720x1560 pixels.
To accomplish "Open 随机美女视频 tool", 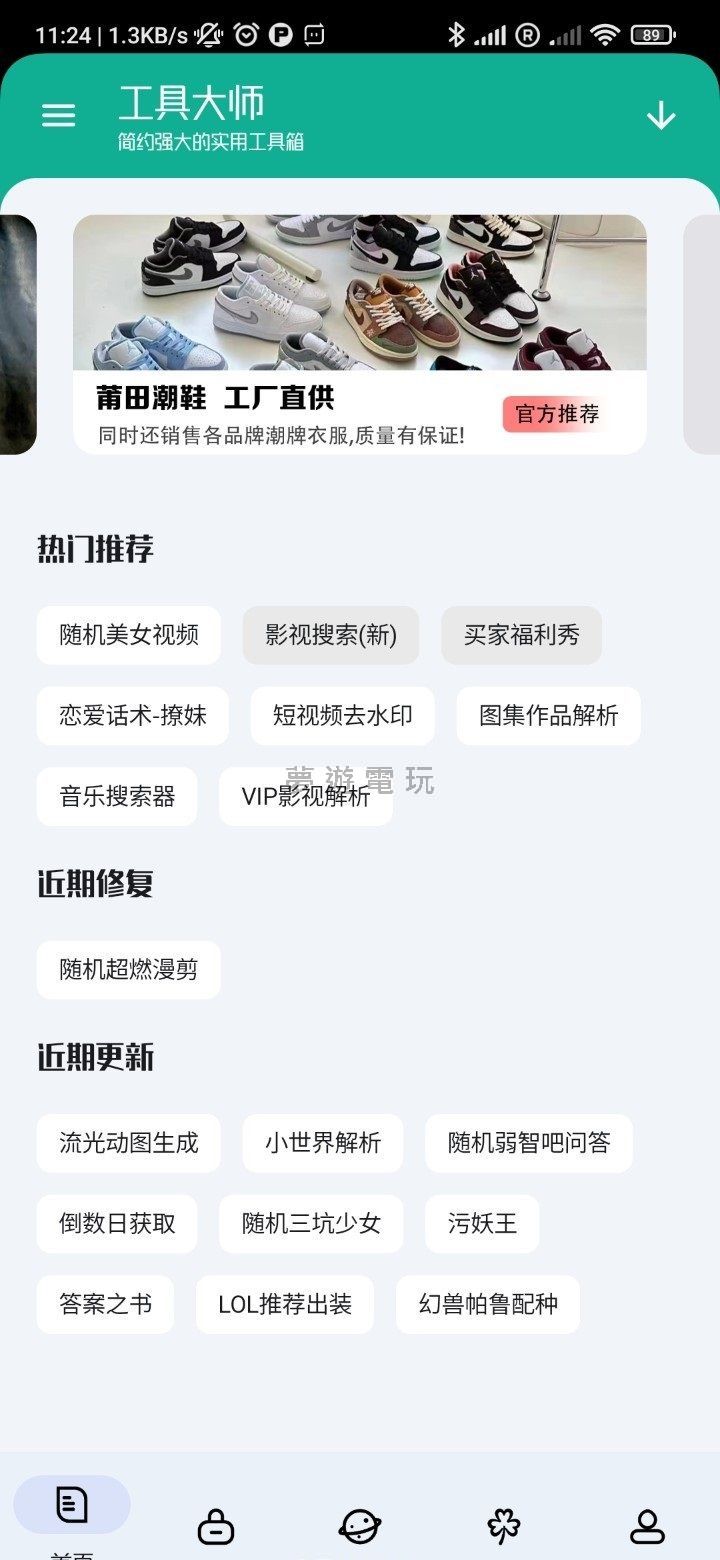I will (128, 635).
